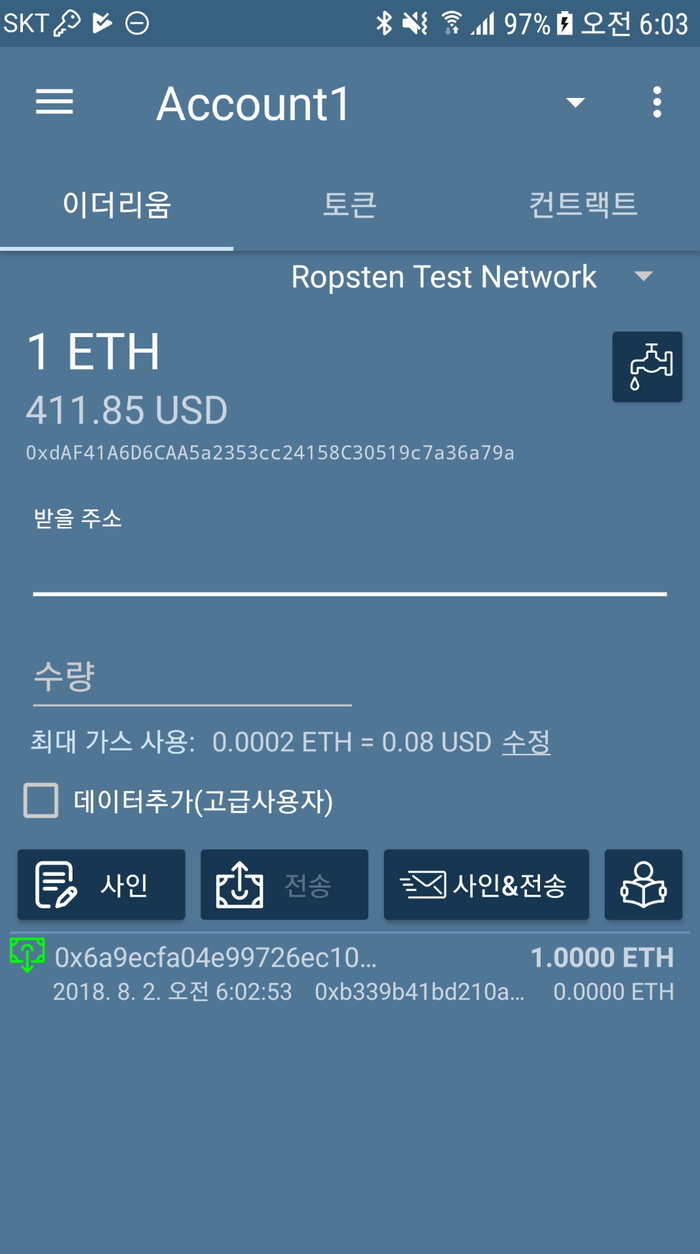The height and width of the screenshot is (1254, 700).
Task: Tap the faucet icon button
Action: (x=647, y=367)
